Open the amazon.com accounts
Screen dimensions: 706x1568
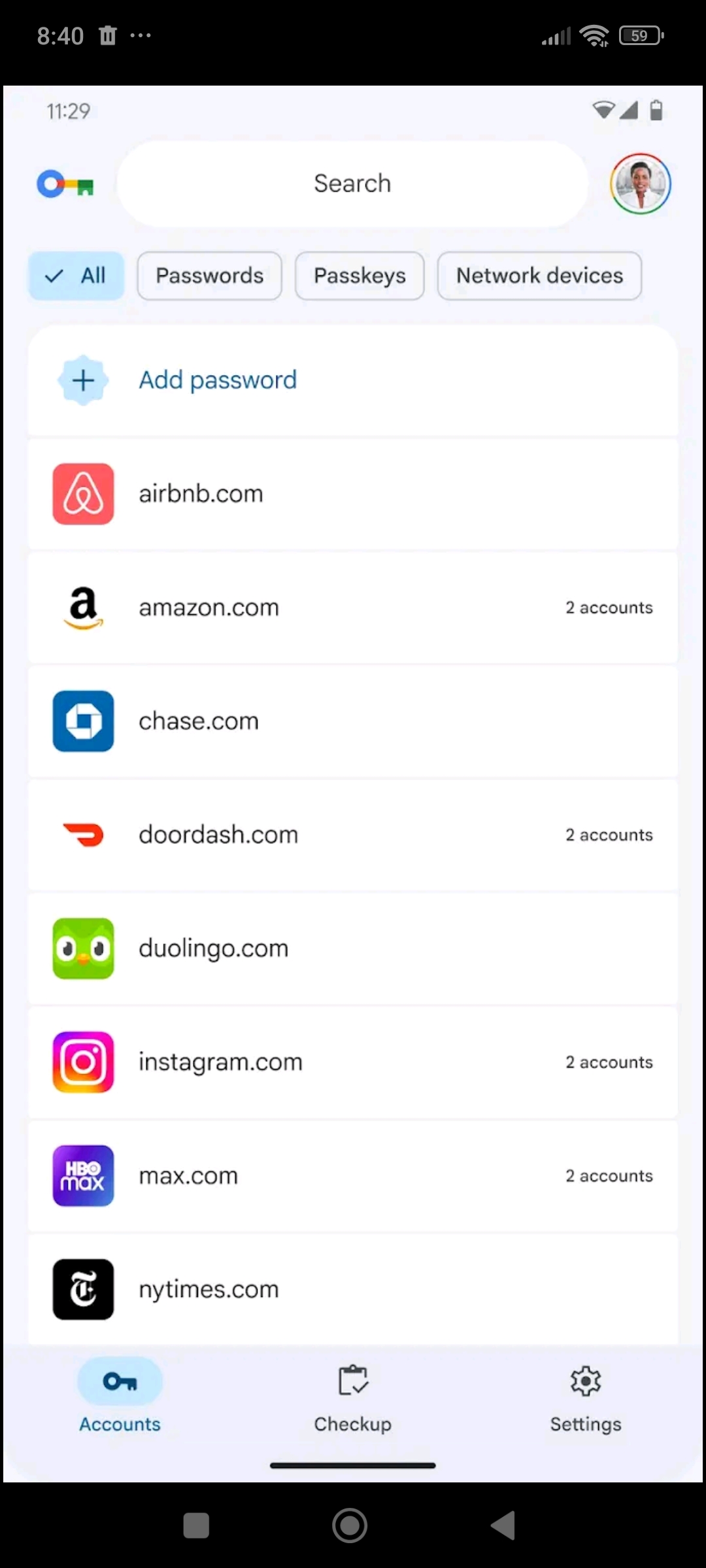pyautogui.click(x=353, y=608)
